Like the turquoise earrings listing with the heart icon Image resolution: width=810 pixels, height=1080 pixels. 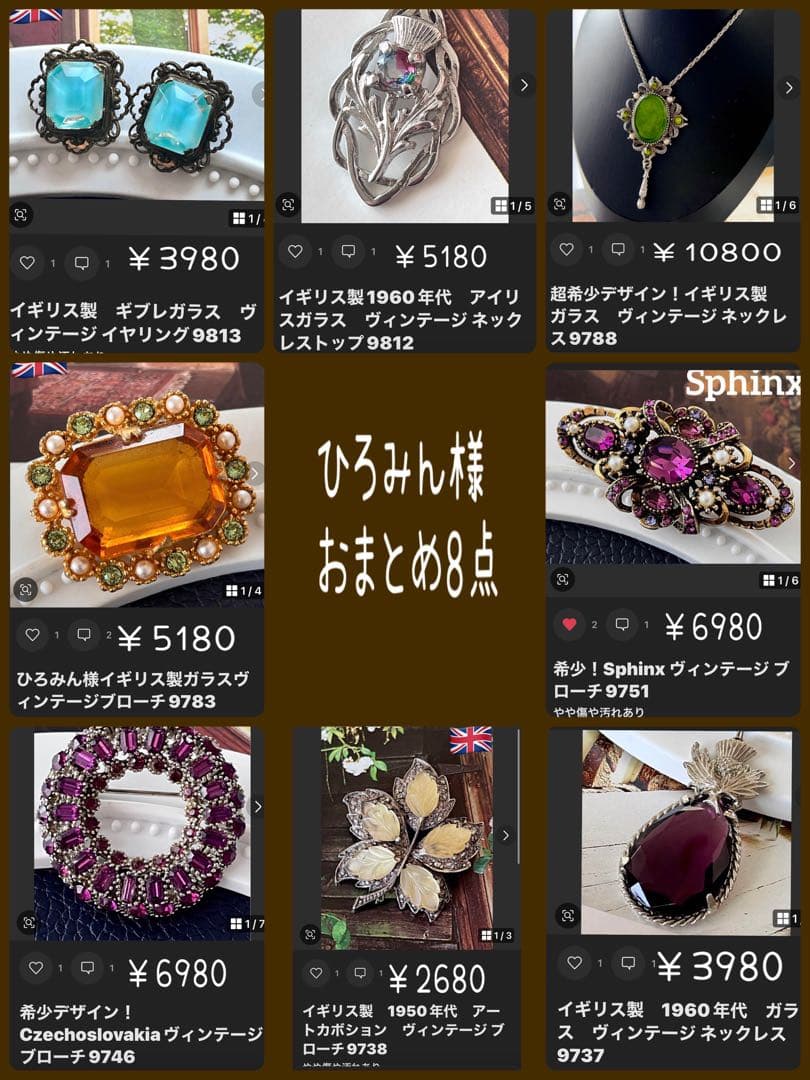tap(30, 264)
